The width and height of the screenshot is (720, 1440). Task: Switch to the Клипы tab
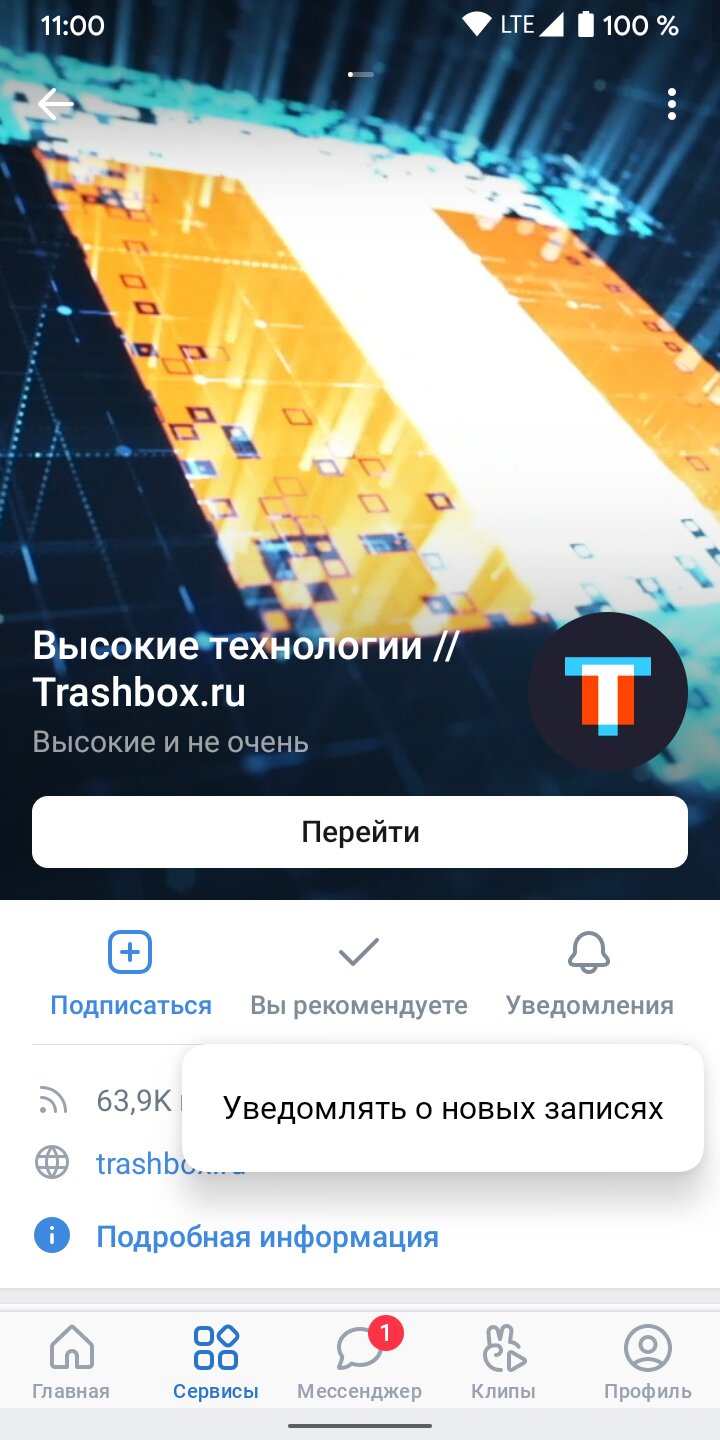[x=504, y=1361]
